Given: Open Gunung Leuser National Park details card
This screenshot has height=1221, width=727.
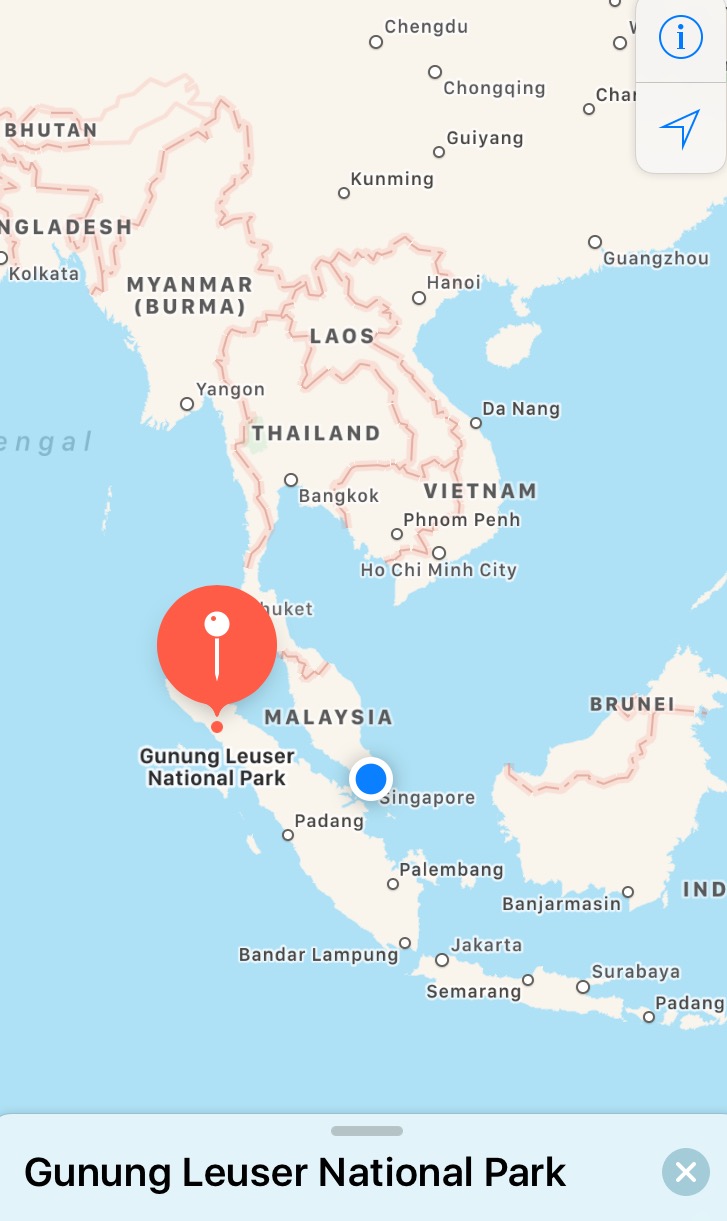Looking at the screenshot, I should pyautogui.click(x=295, y=1172).
